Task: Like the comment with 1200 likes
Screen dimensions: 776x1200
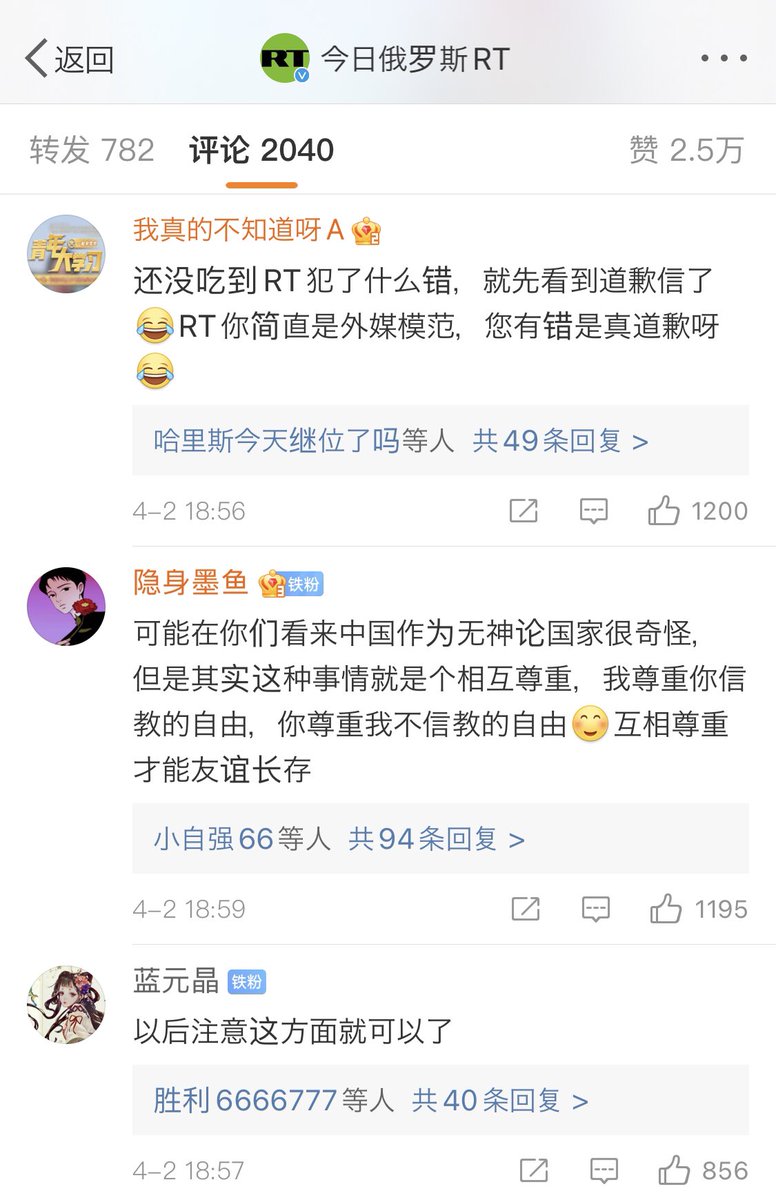Action: click(x=664, y=511)
